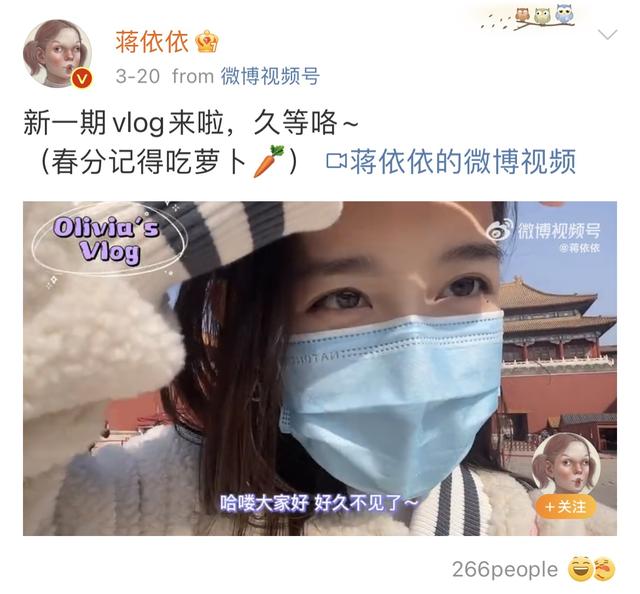Image resolution: width=640 pixels, height=594 pixels.
Task: Tap the +关注 follow button
Action: [565, 507]
